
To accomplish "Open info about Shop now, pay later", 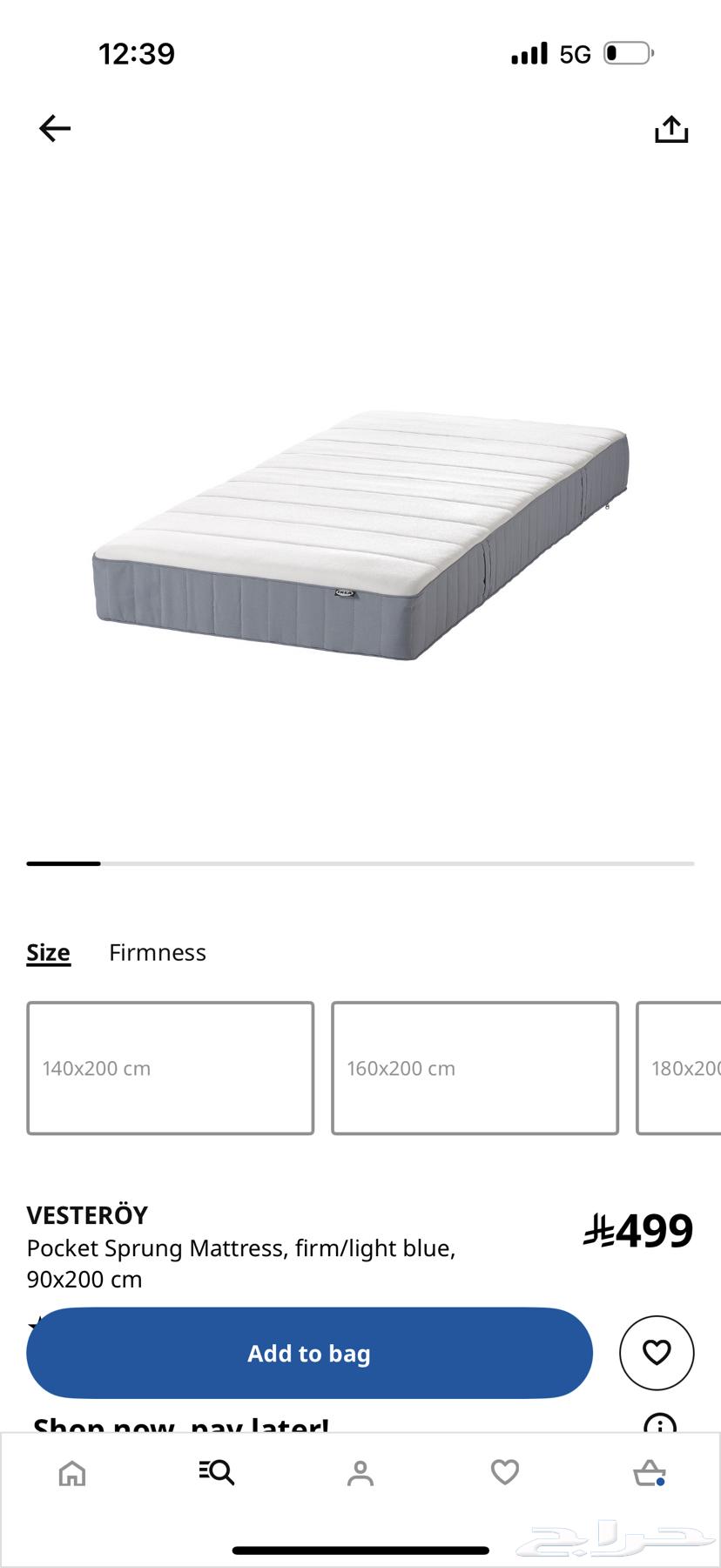I will [659, 1423].
